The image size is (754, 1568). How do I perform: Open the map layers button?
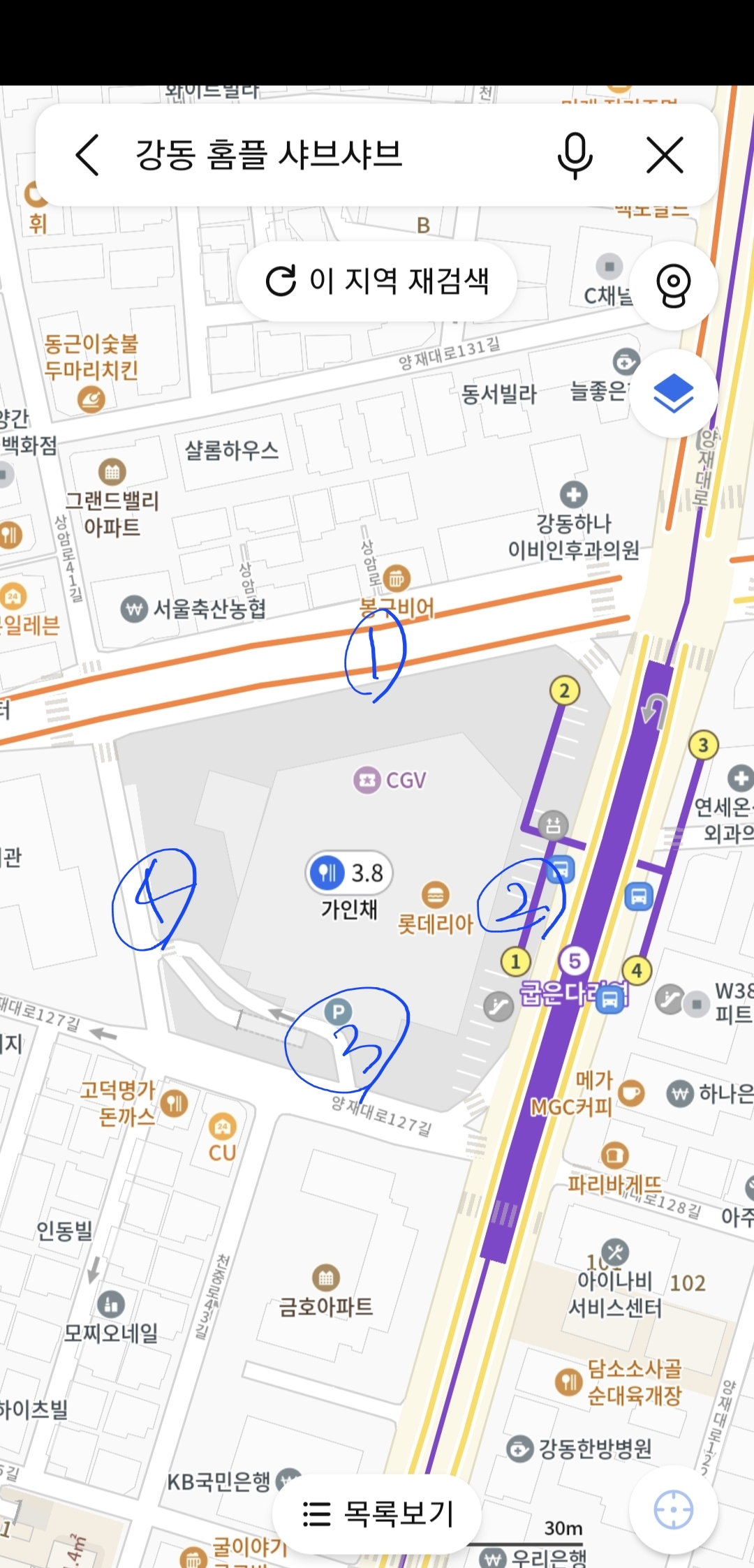click(x=673, y=393)
